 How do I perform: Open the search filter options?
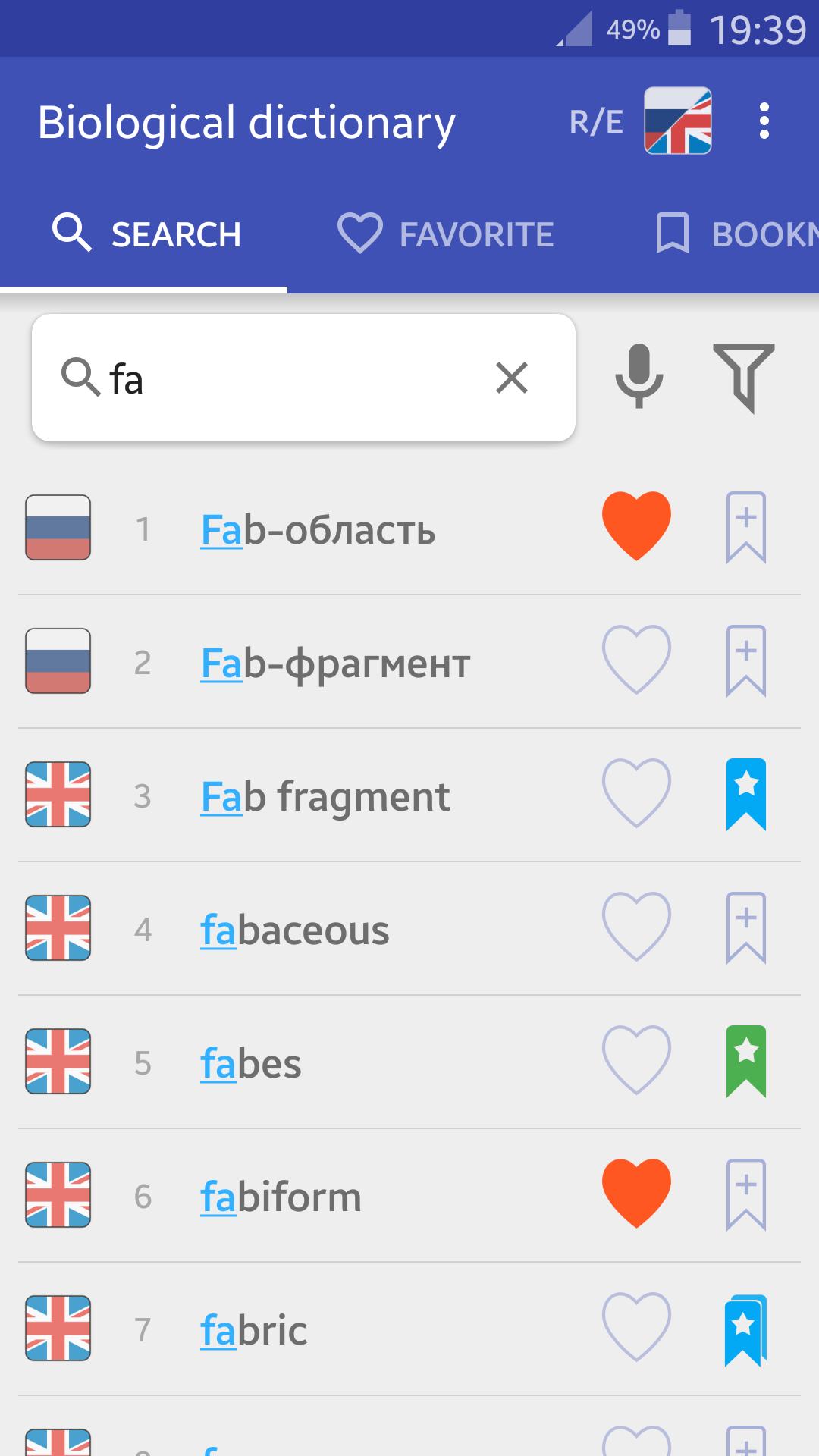tap(743, 376)
